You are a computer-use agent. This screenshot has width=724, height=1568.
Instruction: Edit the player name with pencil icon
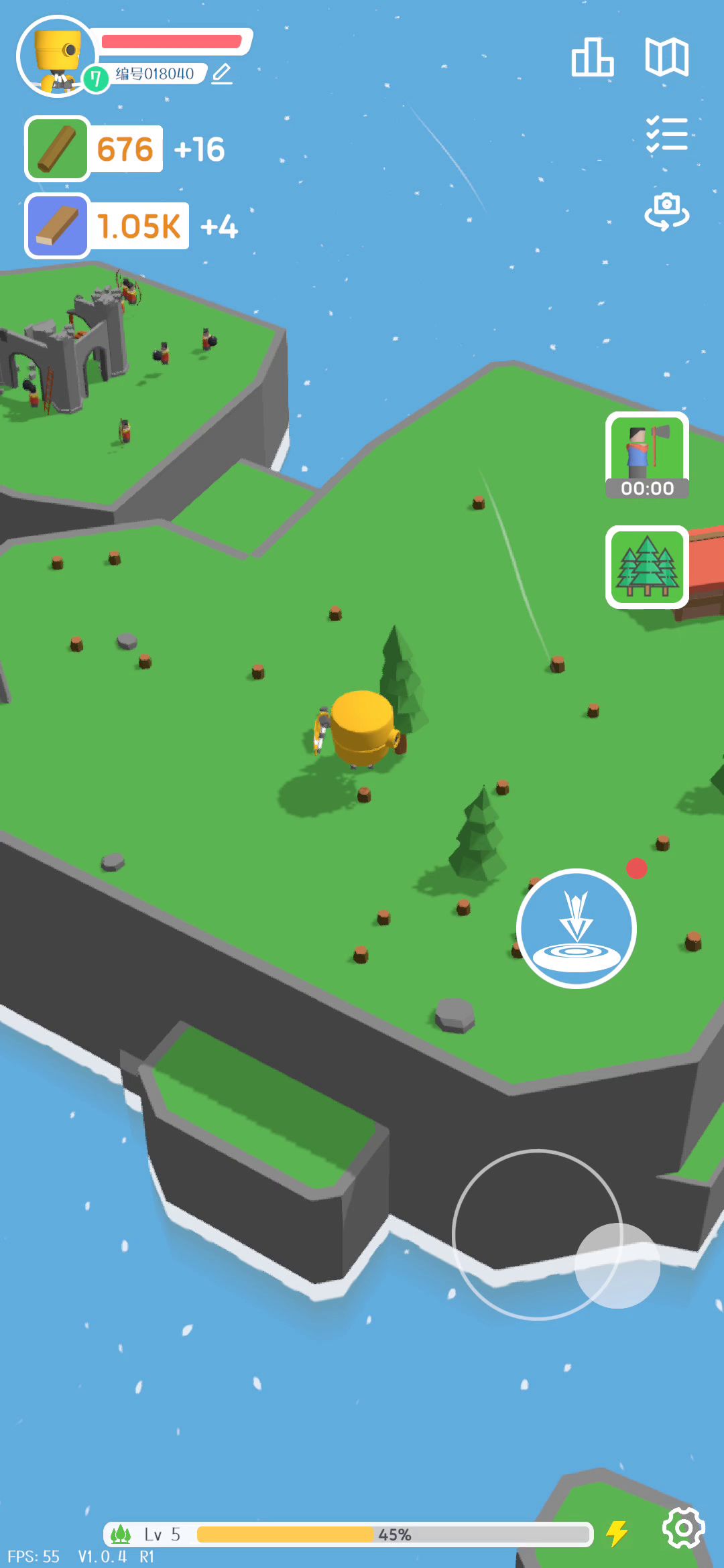pos(222,73)
